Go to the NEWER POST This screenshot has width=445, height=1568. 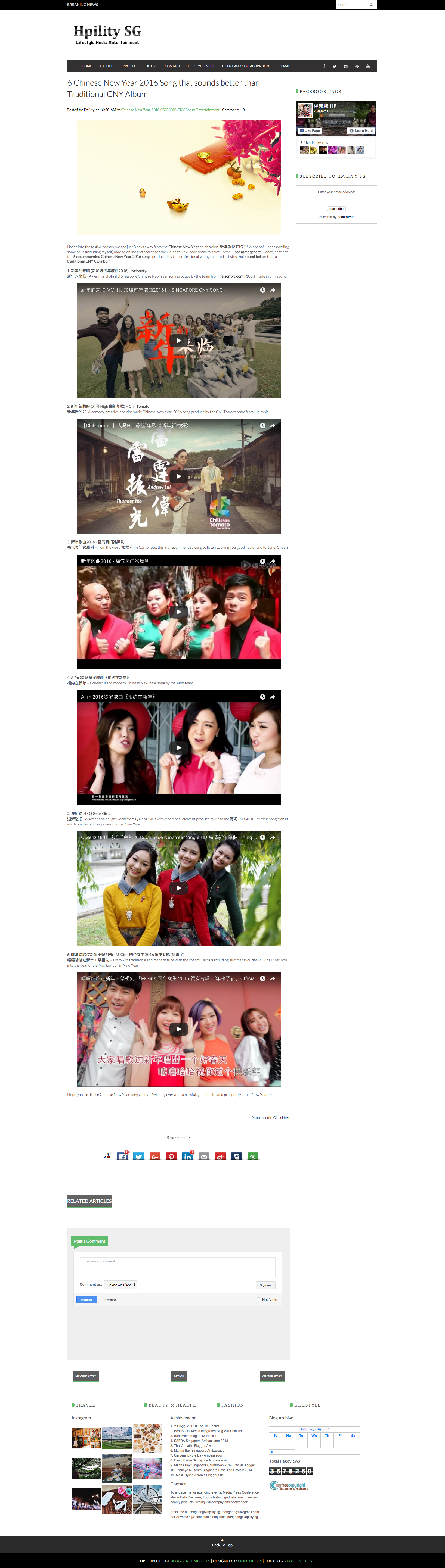[85, 1376]
